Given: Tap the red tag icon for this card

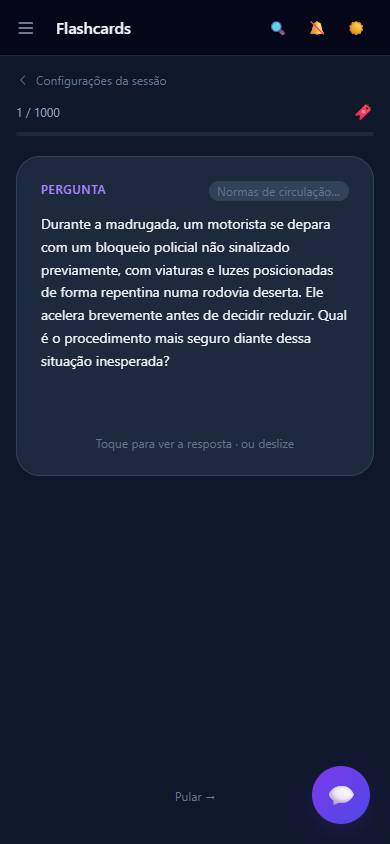Looking at the screenshot, I should pos(363,112).
